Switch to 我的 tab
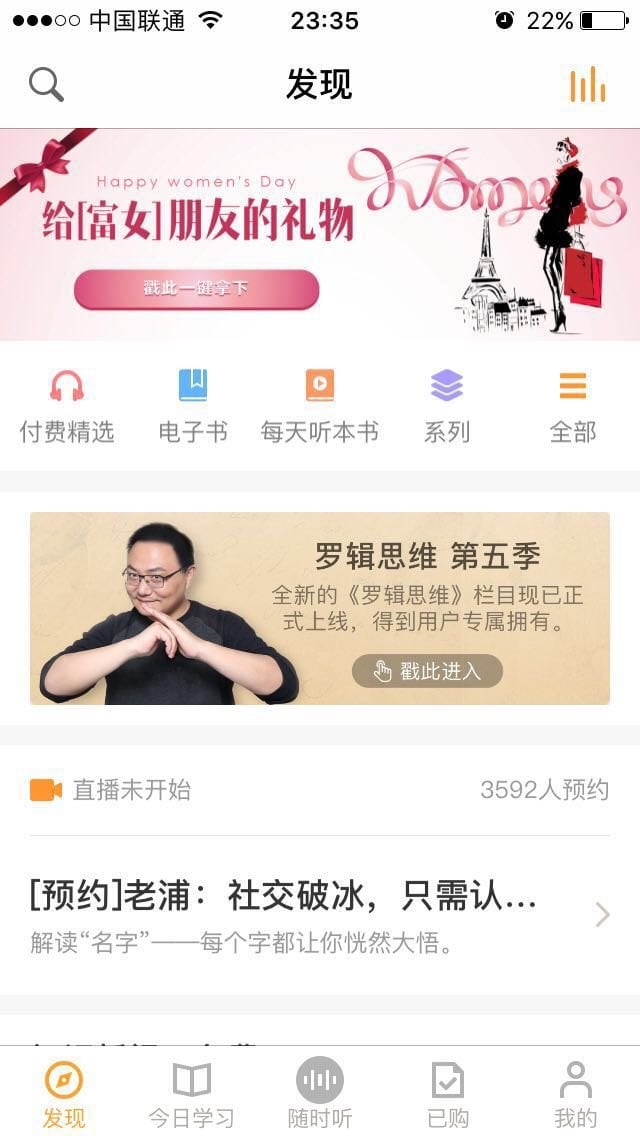Screen dimensions: 640x1136 (x=575, y=1094)
